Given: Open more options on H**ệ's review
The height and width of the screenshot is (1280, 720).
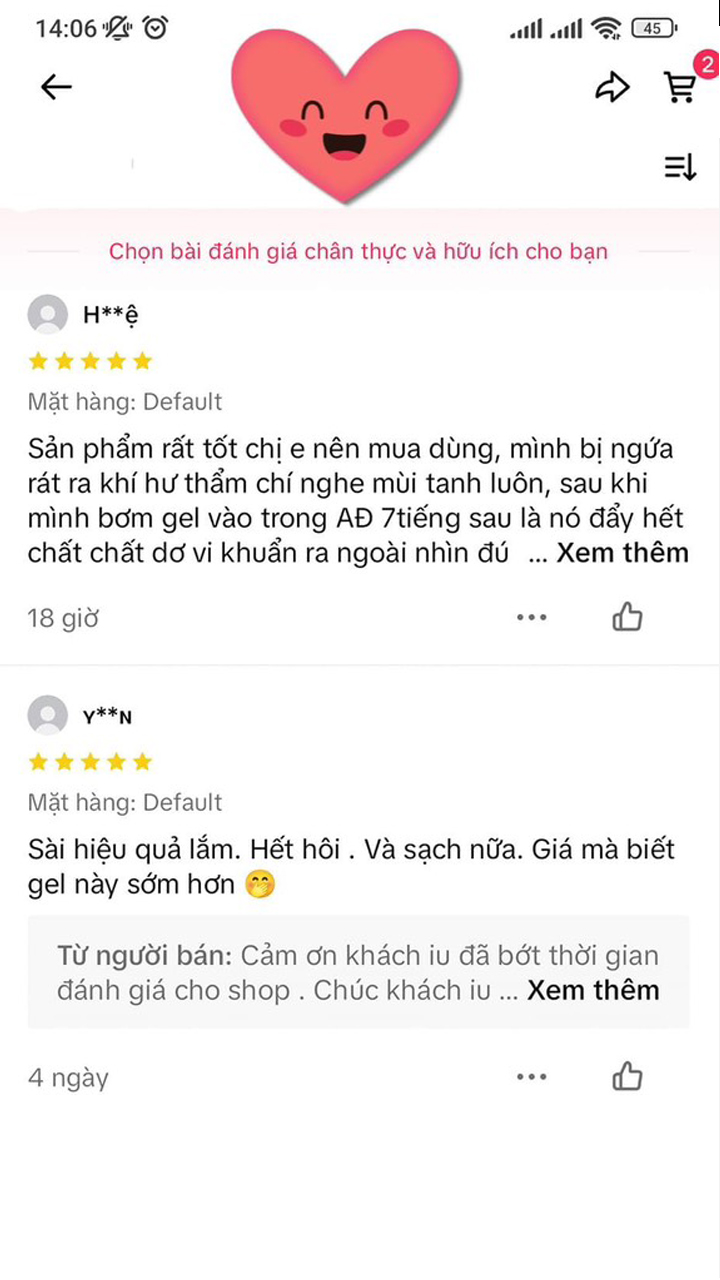Looking at the screenshot, I should (x=532, y=618).
